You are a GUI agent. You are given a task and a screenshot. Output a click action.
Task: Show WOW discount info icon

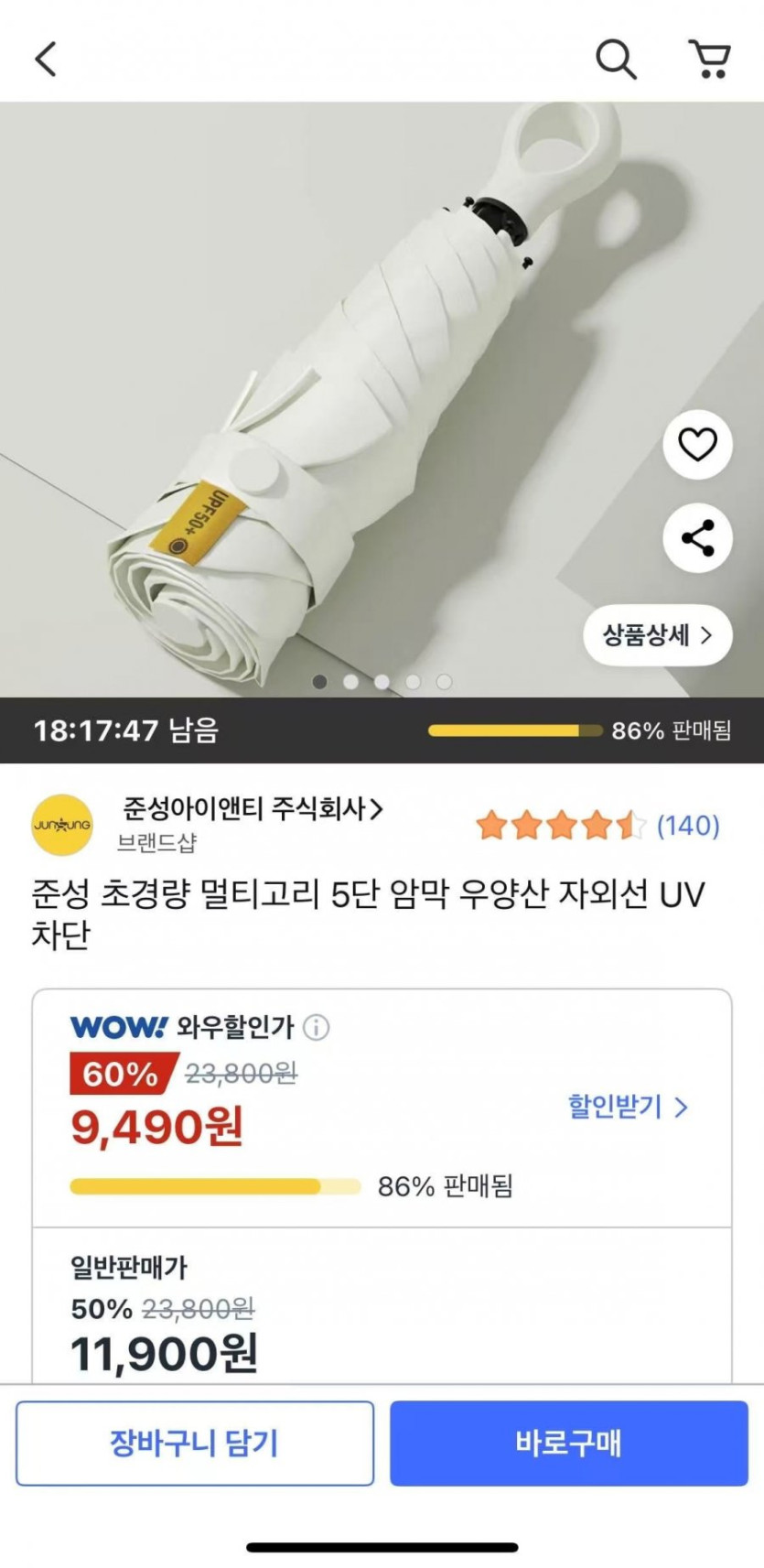coord(316,1027)
